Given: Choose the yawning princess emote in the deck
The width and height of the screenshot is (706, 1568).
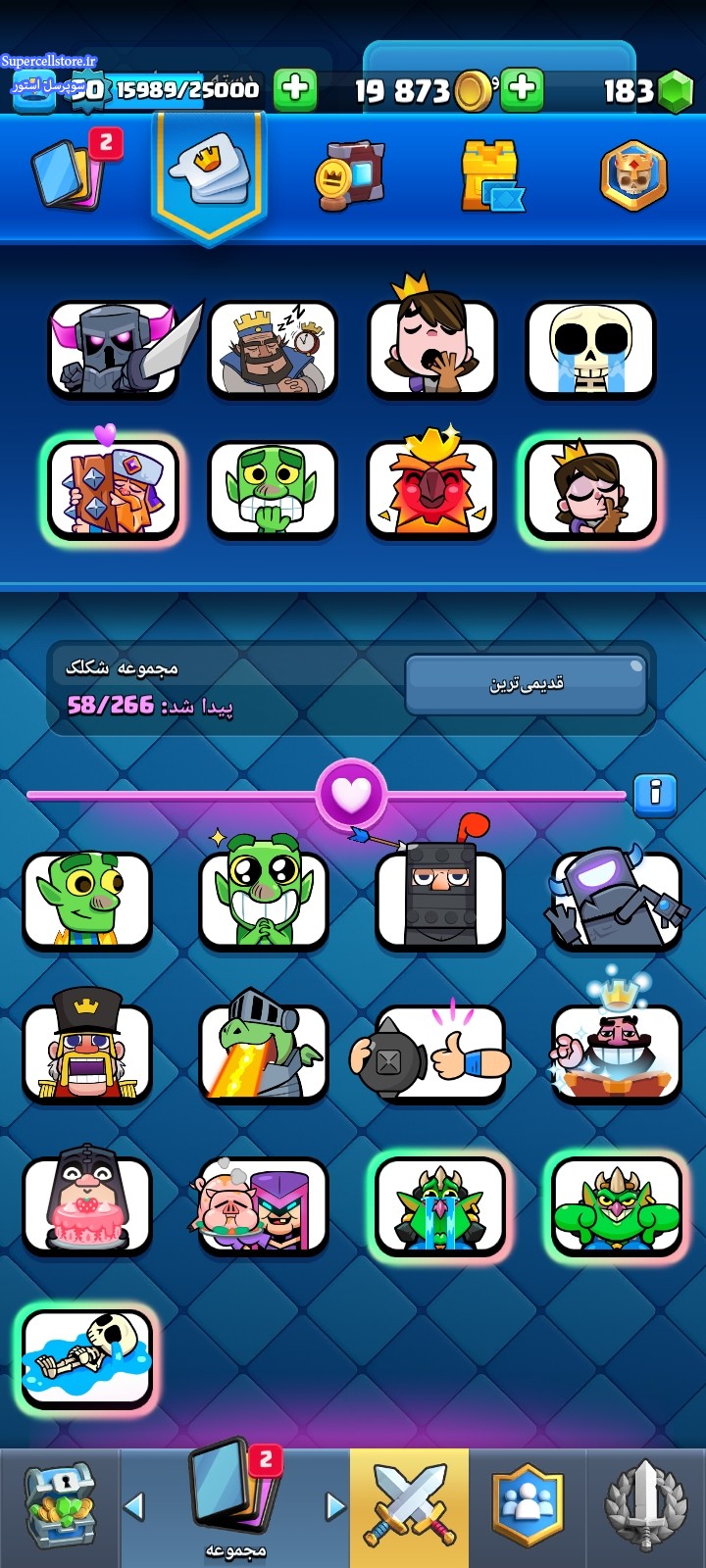Looking at the screenshot, I should (431, 349).
